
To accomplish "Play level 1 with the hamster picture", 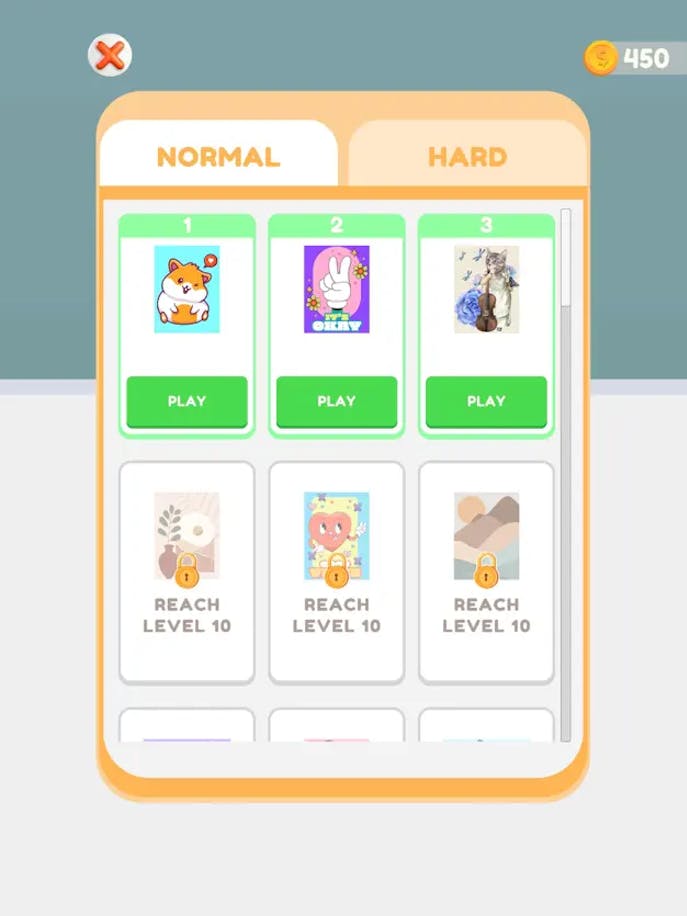I will pyautogui.click(x=187, y=401).
